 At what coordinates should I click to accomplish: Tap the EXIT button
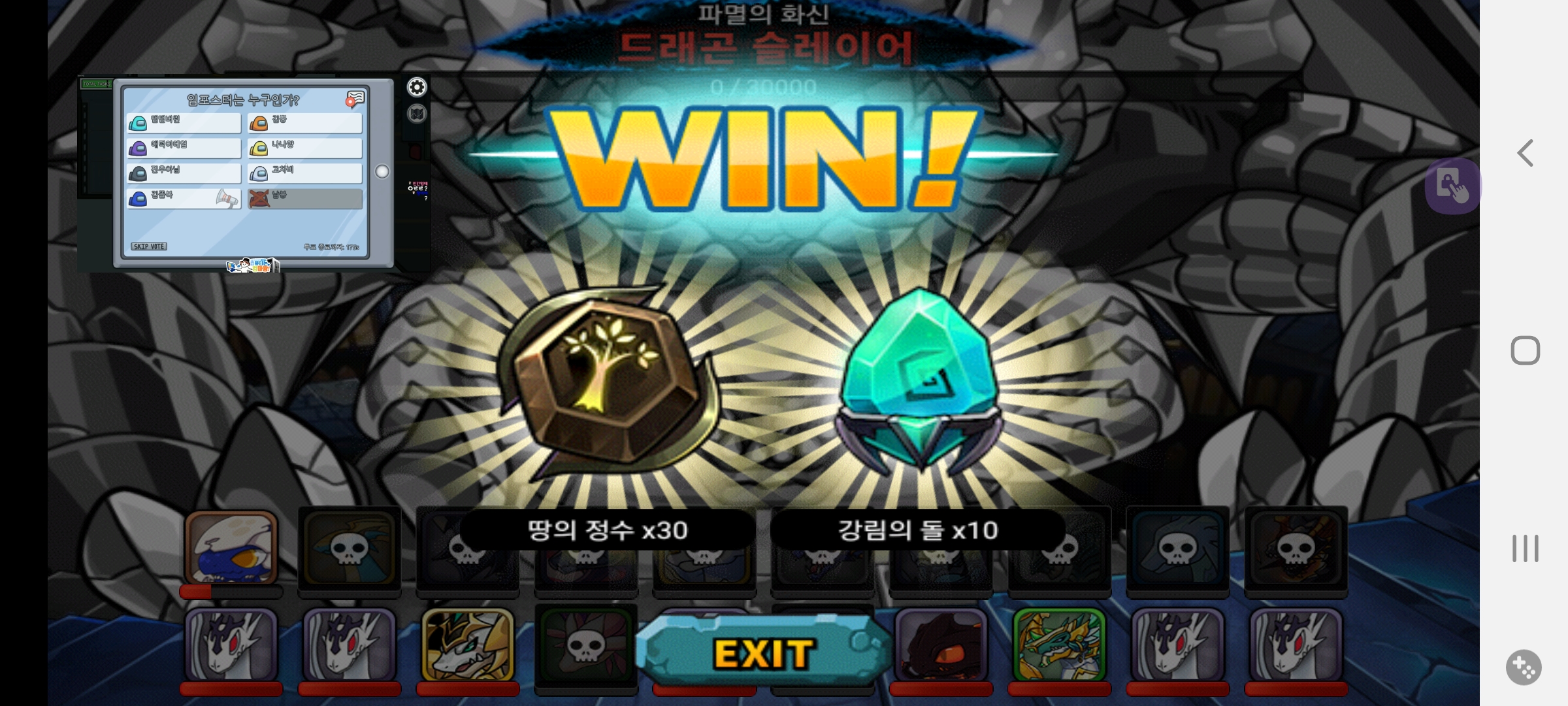[x=763, y=652]
